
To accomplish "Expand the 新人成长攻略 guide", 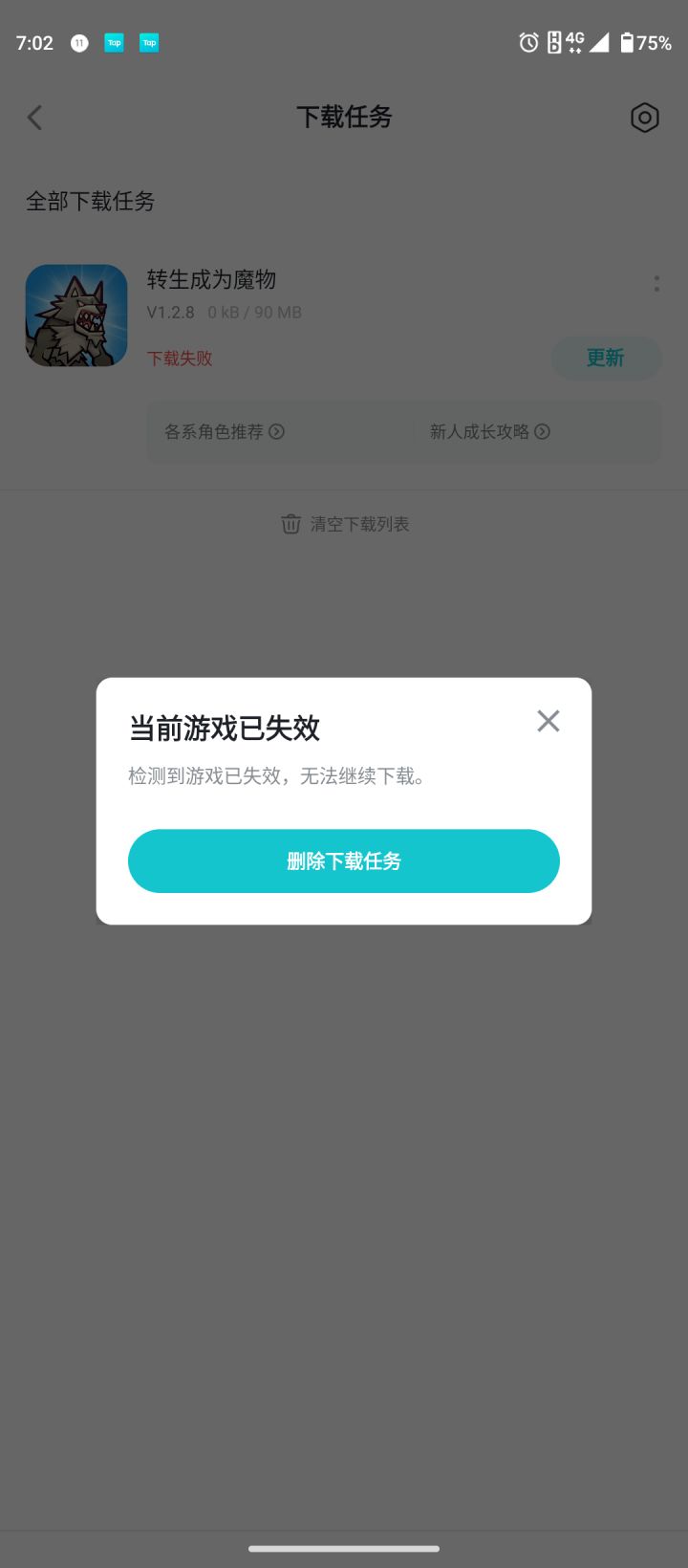I will tap(489, 432).
